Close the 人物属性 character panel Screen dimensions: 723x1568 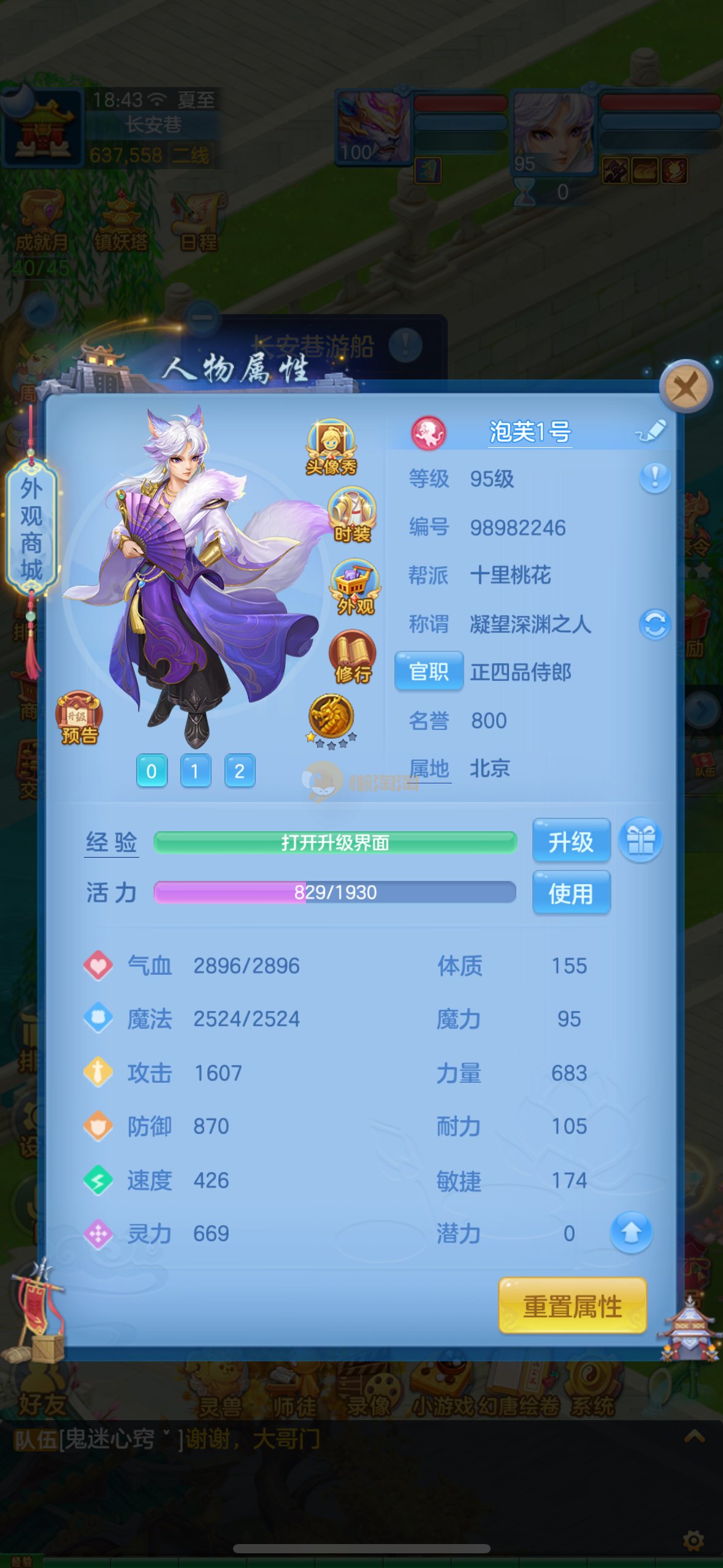(x=685, y=386)
